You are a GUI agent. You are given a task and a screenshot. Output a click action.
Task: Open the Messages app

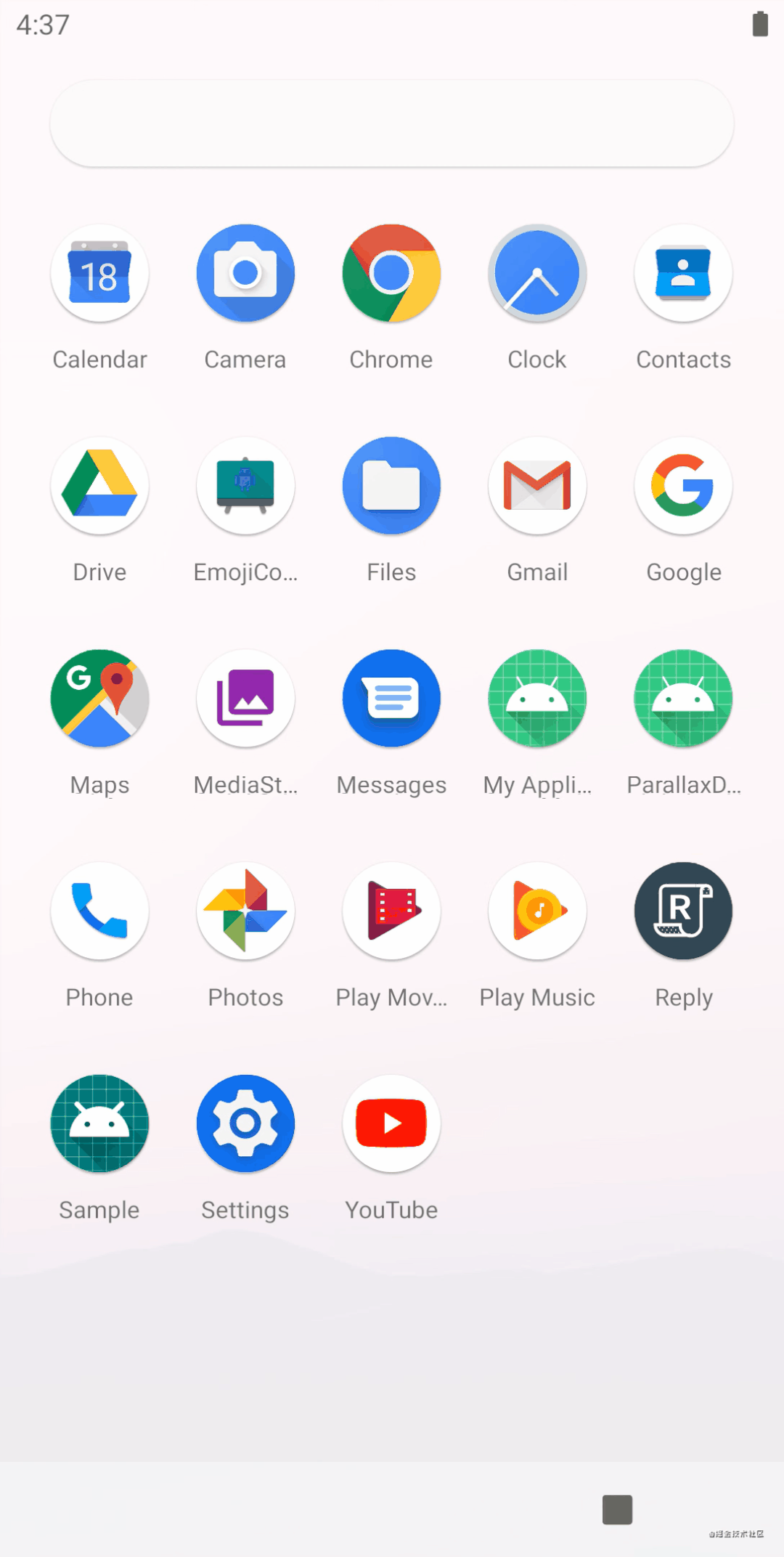391,697
